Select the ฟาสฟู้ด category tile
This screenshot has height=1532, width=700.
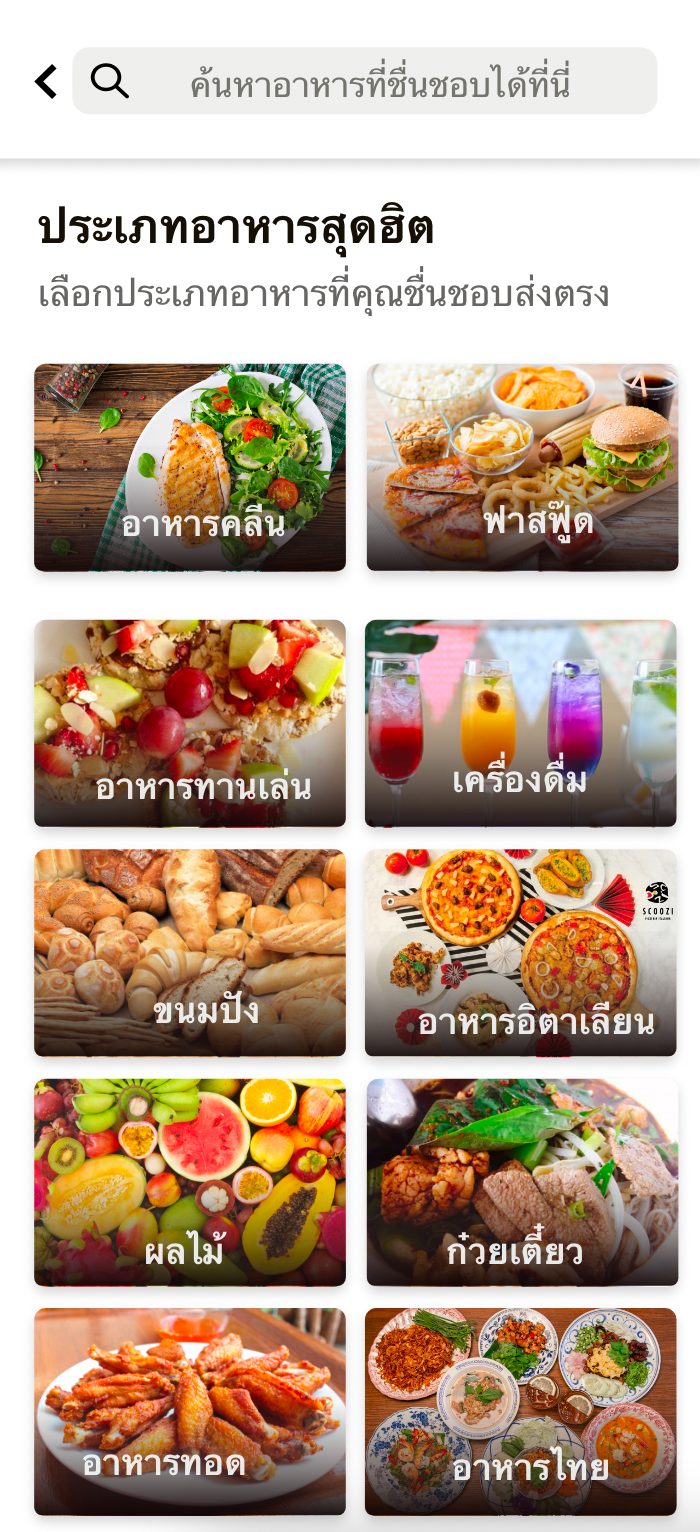click(522, 467)
